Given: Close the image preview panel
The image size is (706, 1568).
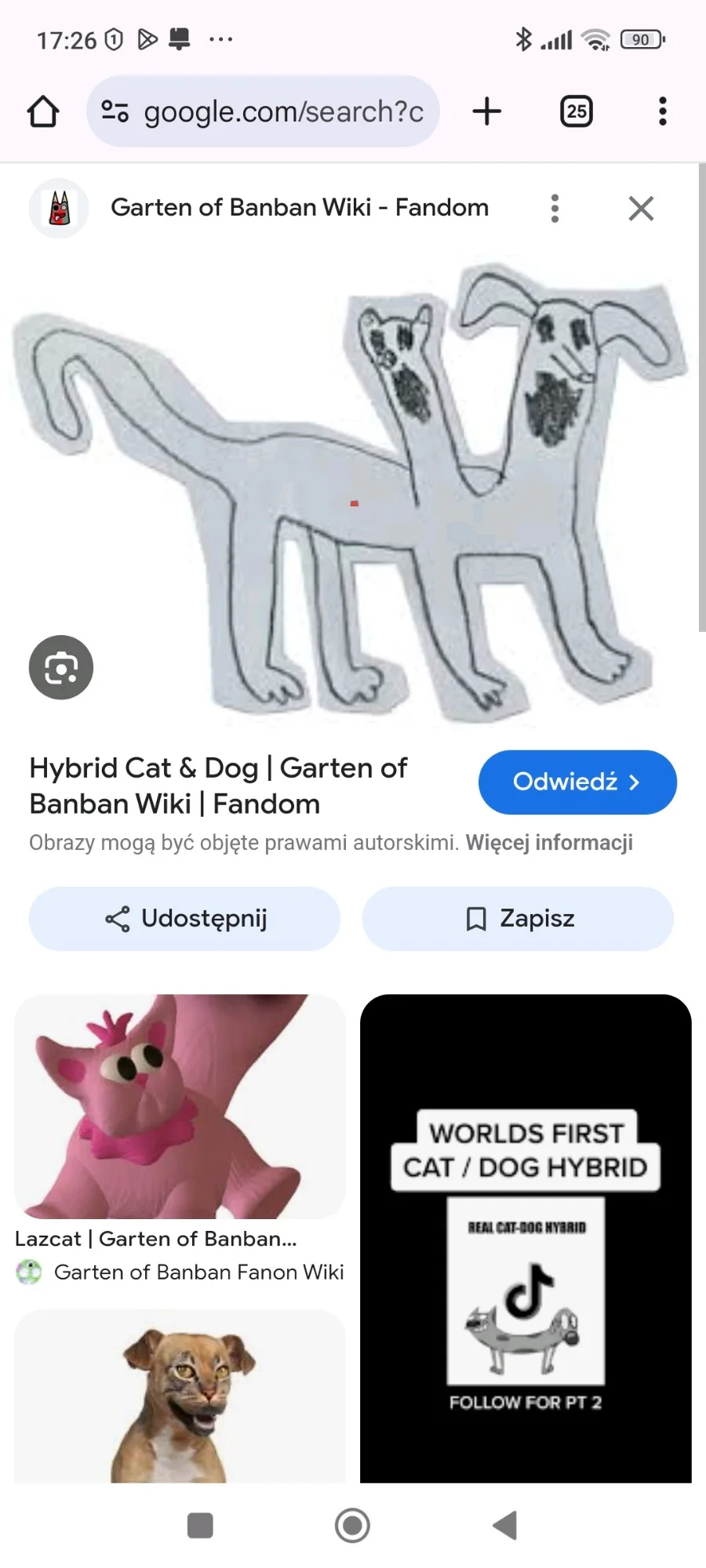Looking at the screenshot, I should pyautogui.click(x=641, y=209).
